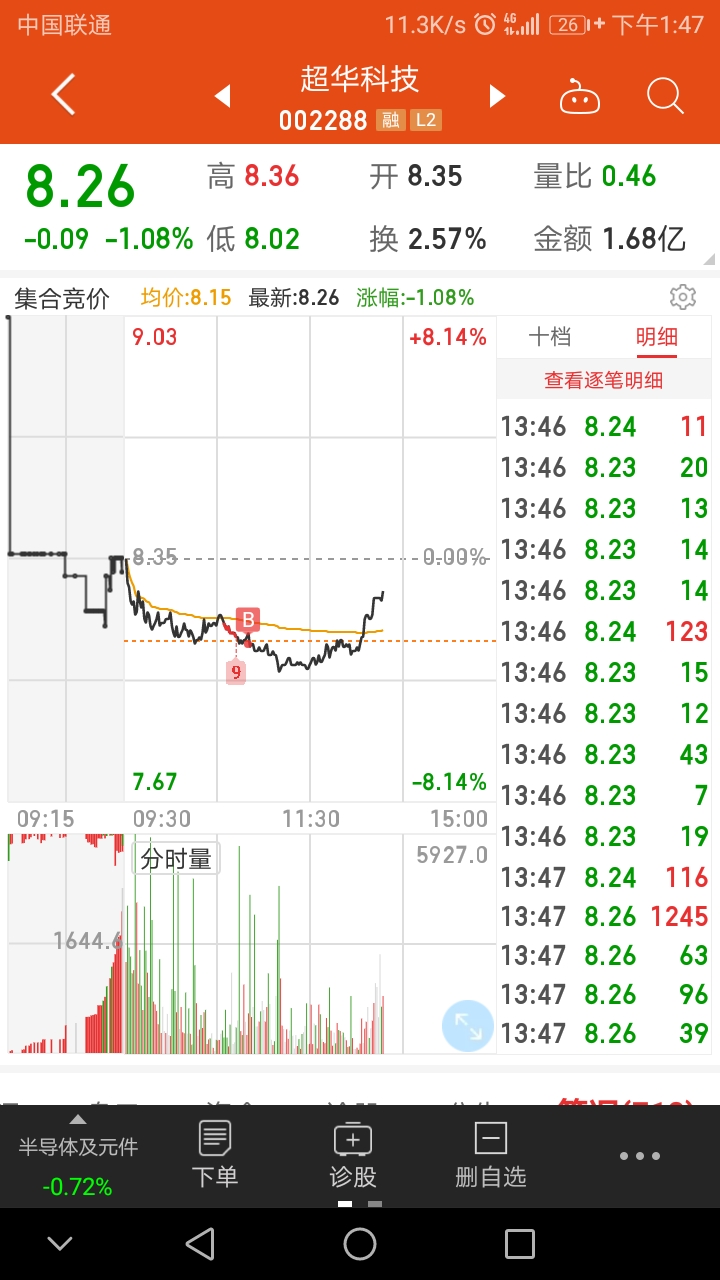Remove from watchlist via 删自选
This screenshot has height=1280, width=720.
coord(490,1155)
